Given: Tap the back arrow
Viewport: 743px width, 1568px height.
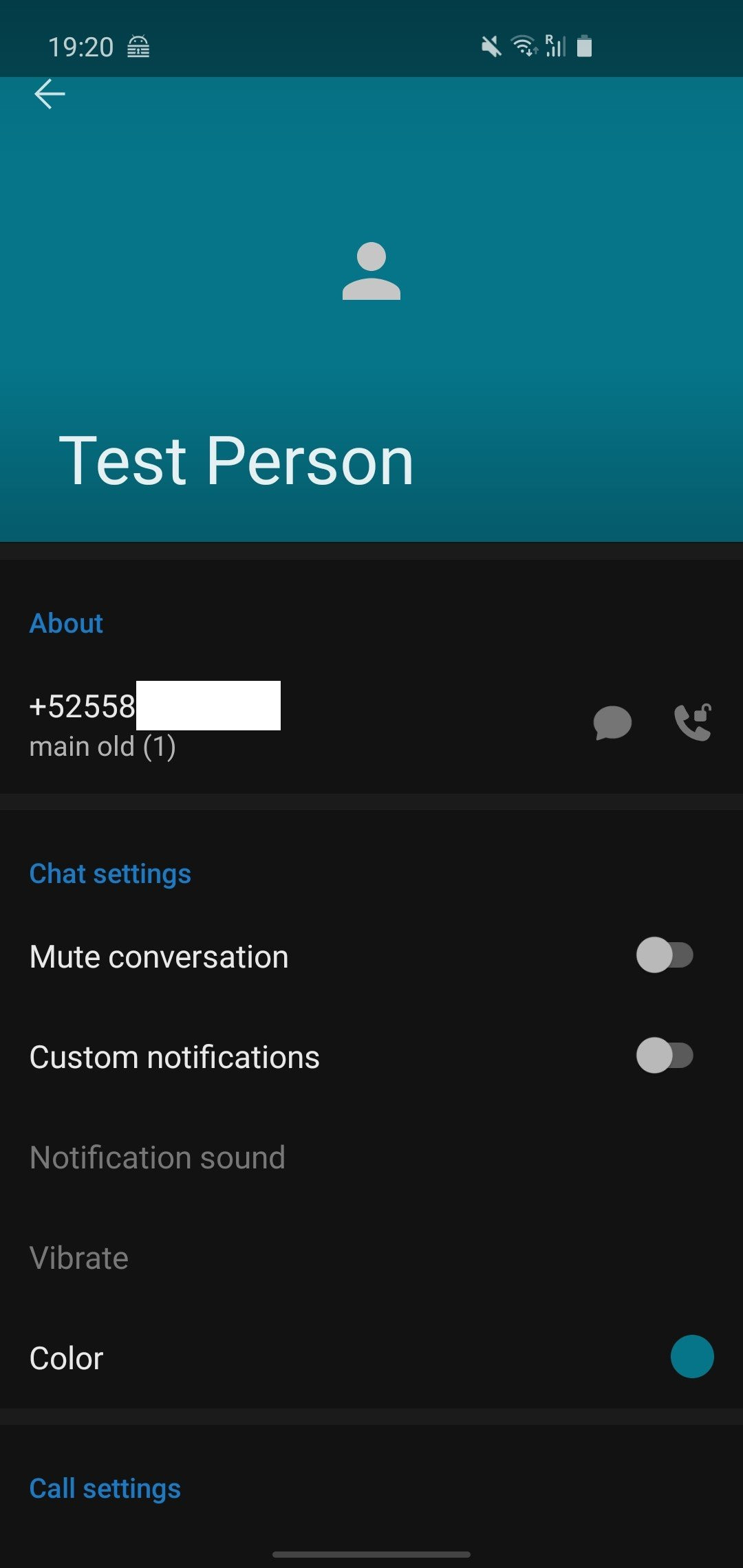Looking at the screenshot, I should [50, 94].
